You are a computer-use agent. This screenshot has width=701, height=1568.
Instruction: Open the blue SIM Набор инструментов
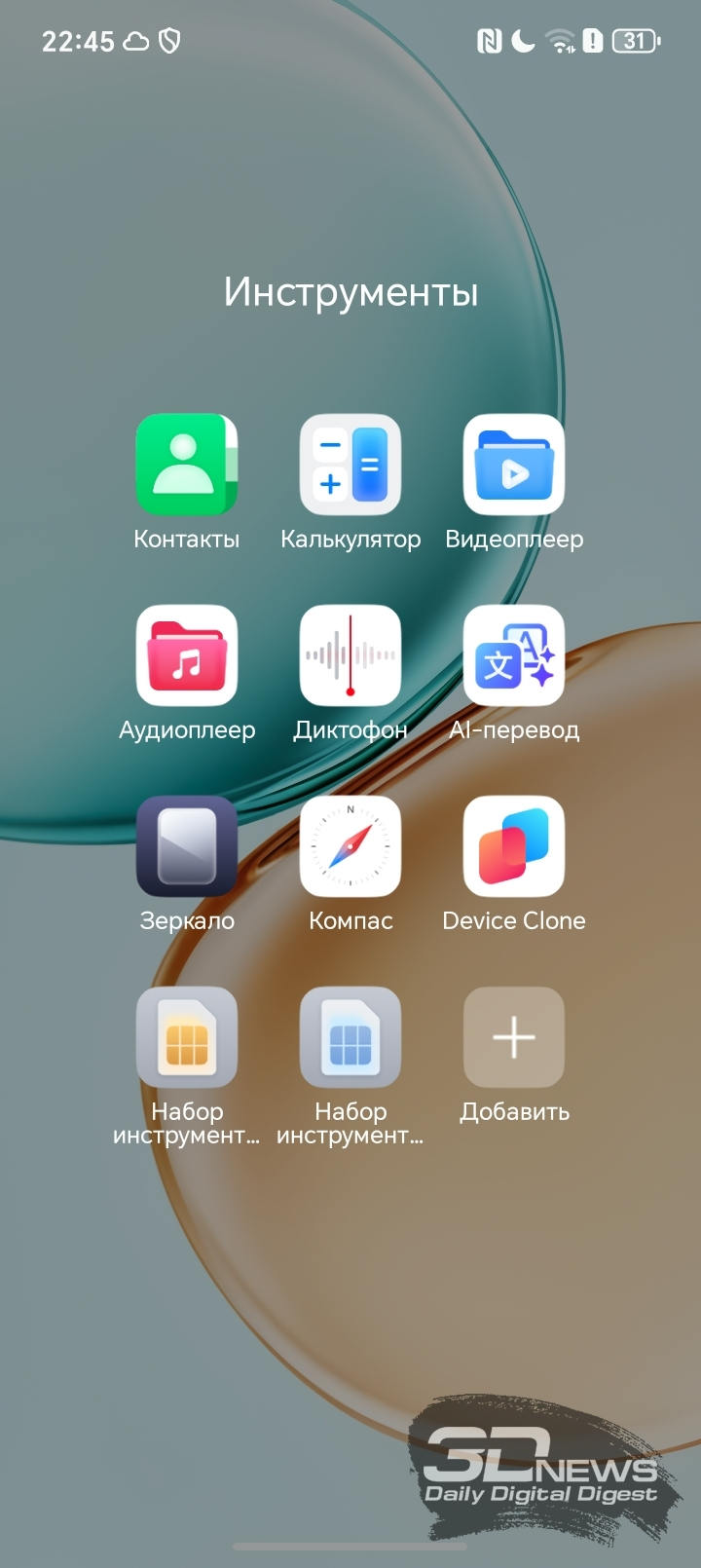coord(350,1037)
